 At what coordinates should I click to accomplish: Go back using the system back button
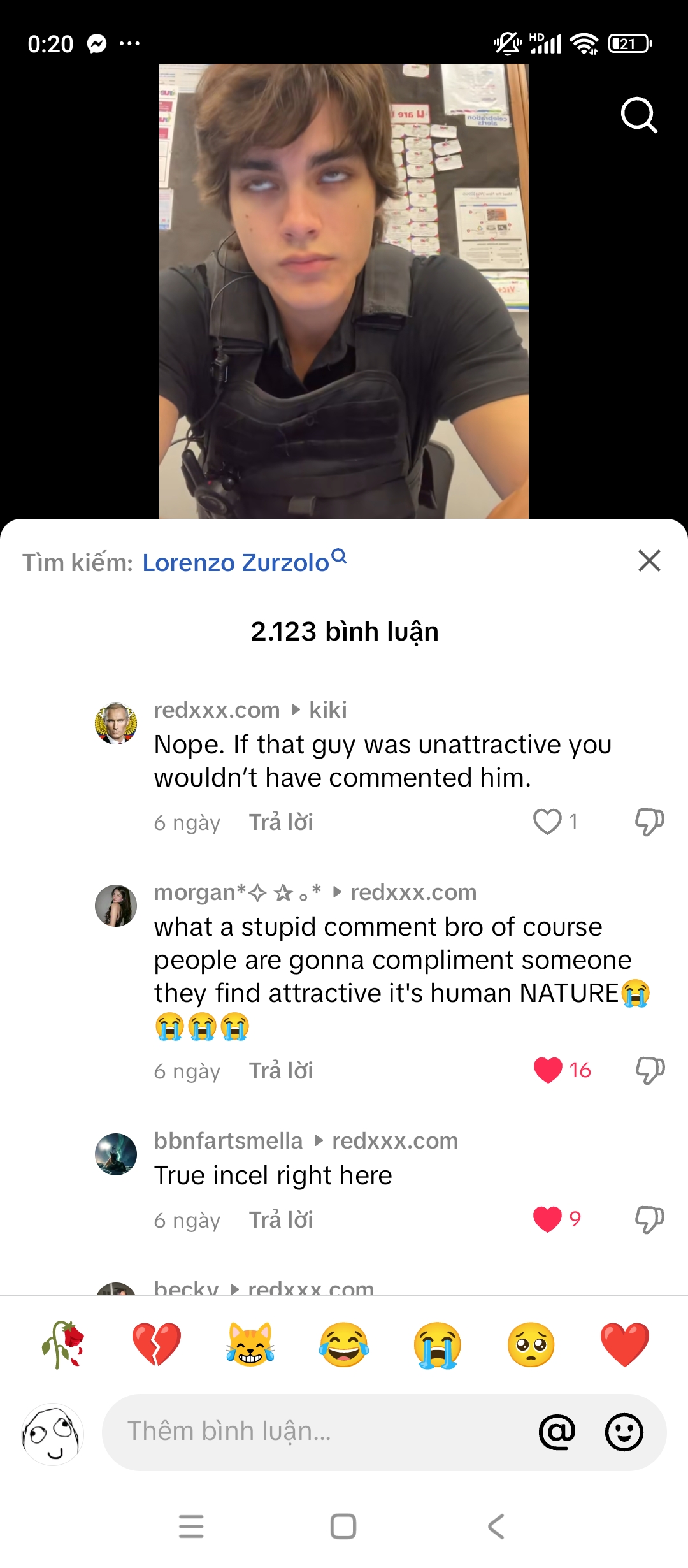496,1526
